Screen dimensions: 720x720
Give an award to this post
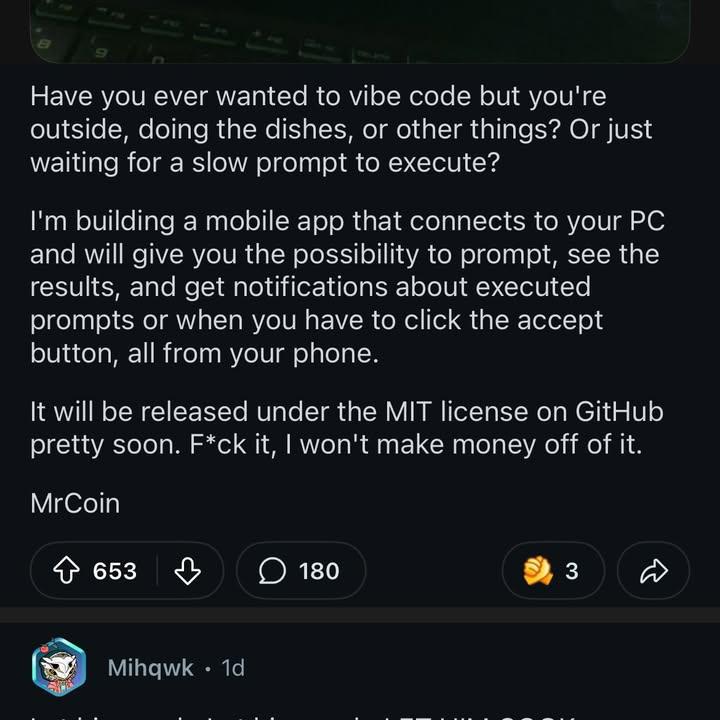point(552,571)
